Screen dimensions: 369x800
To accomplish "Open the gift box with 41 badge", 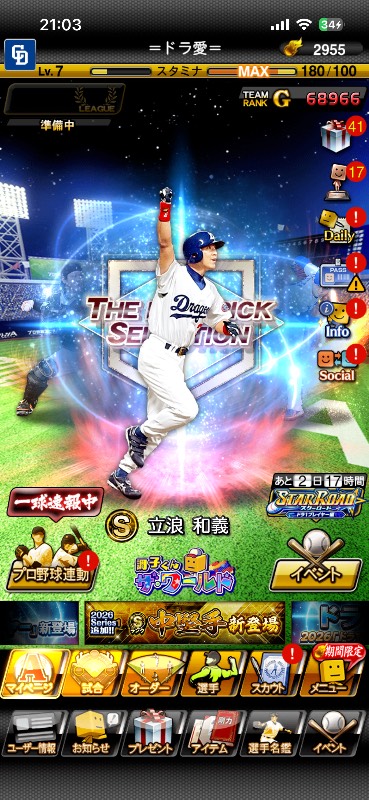I will pos(338,134).
